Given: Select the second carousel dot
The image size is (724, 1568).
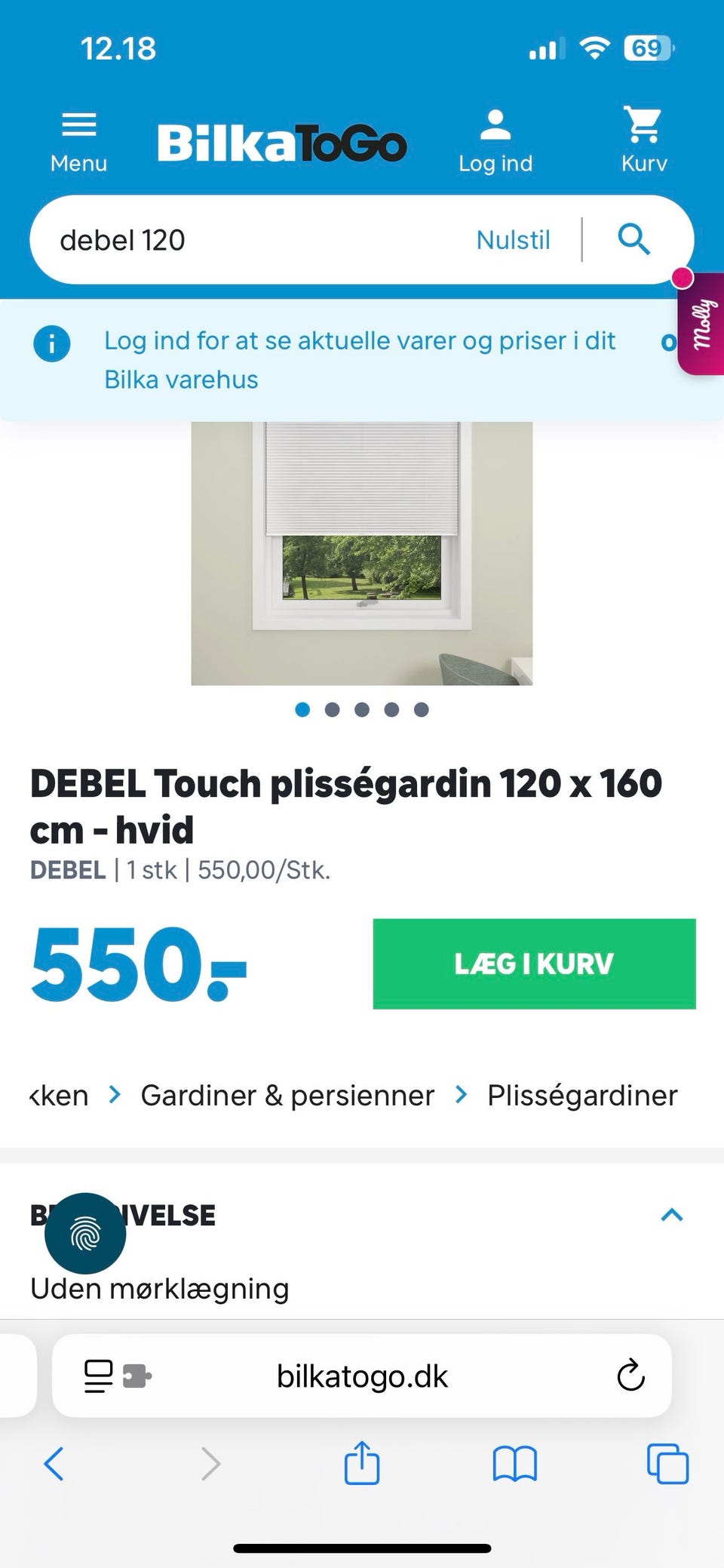Looking at the screenshot, I should tap(333, 709).
